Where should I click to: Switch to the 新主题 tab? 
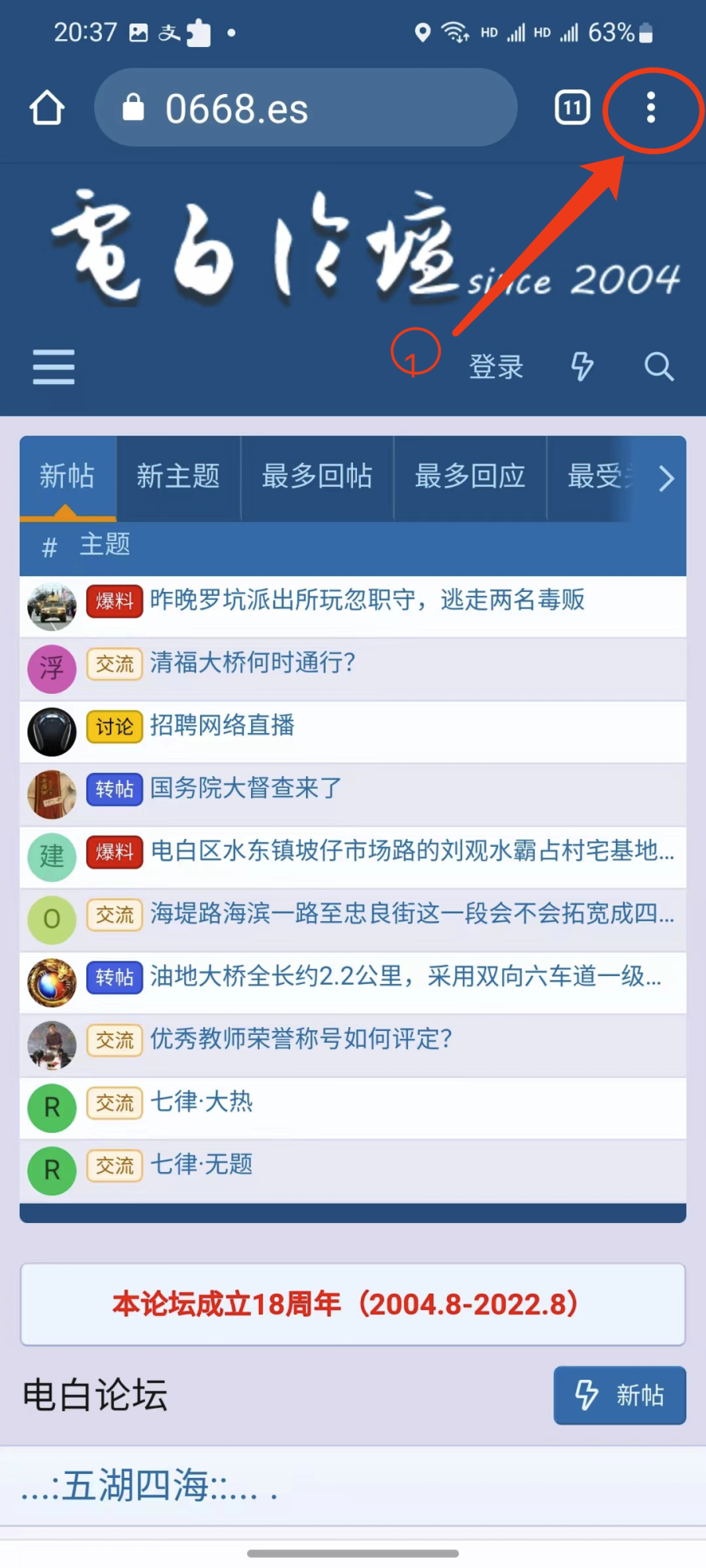pyautogui.click(x=178, y=477)
